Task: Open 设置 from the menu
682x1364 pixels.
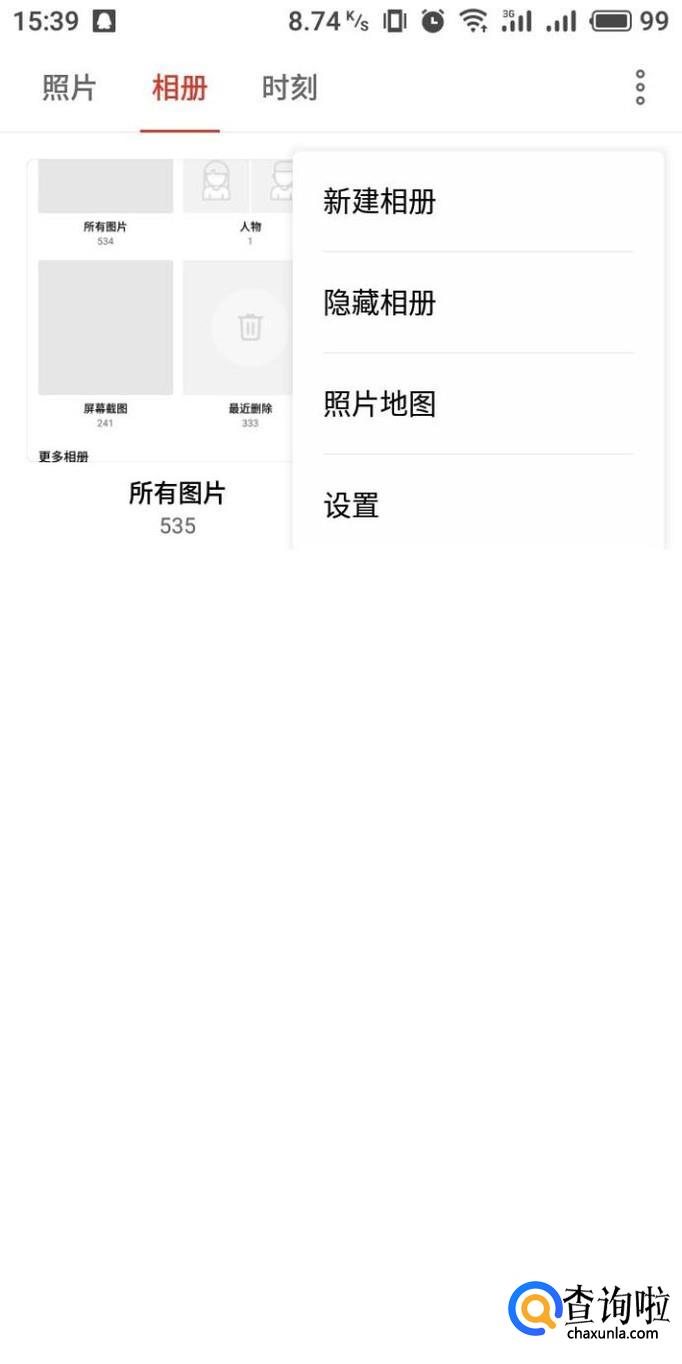Action: (478, 503)
